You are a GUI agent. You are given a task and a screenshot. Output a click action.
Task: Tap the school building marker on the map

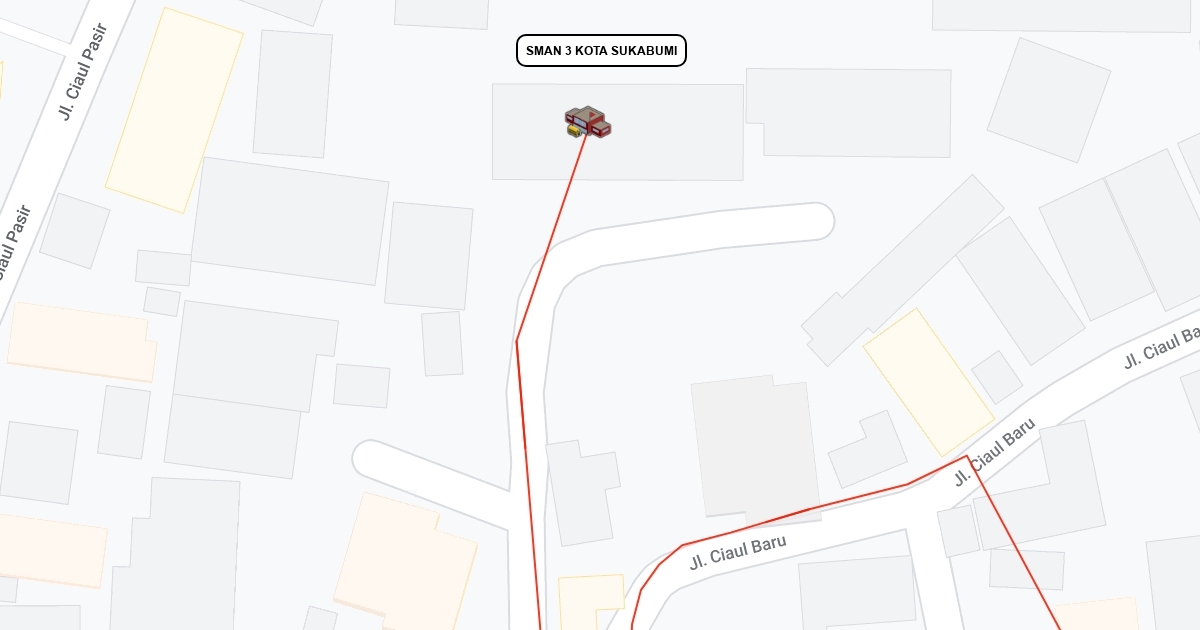click(x=588, y=122)
